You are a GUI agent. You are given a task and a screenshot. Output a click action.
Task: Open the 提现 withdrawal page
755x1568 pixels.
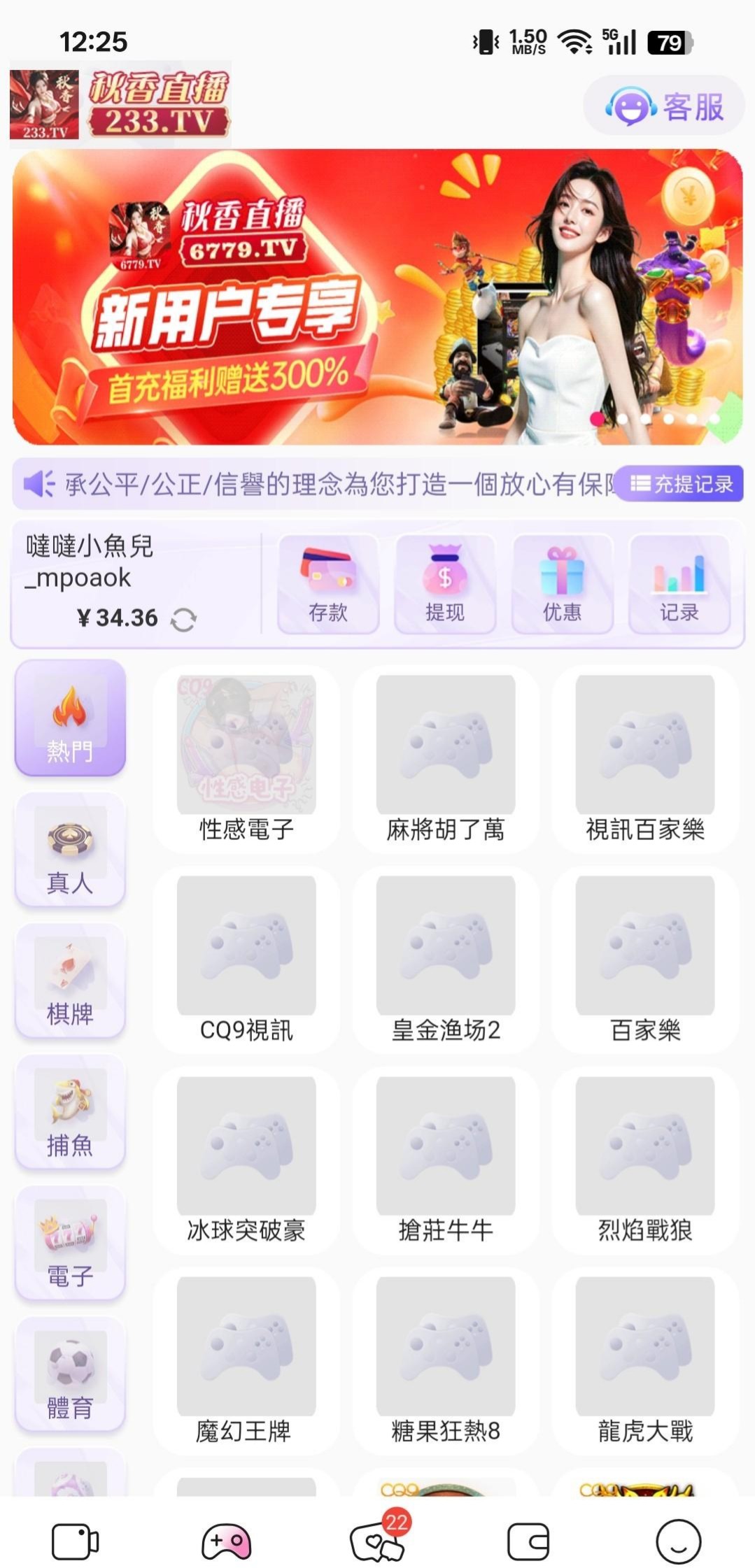(x=444, y=584)
